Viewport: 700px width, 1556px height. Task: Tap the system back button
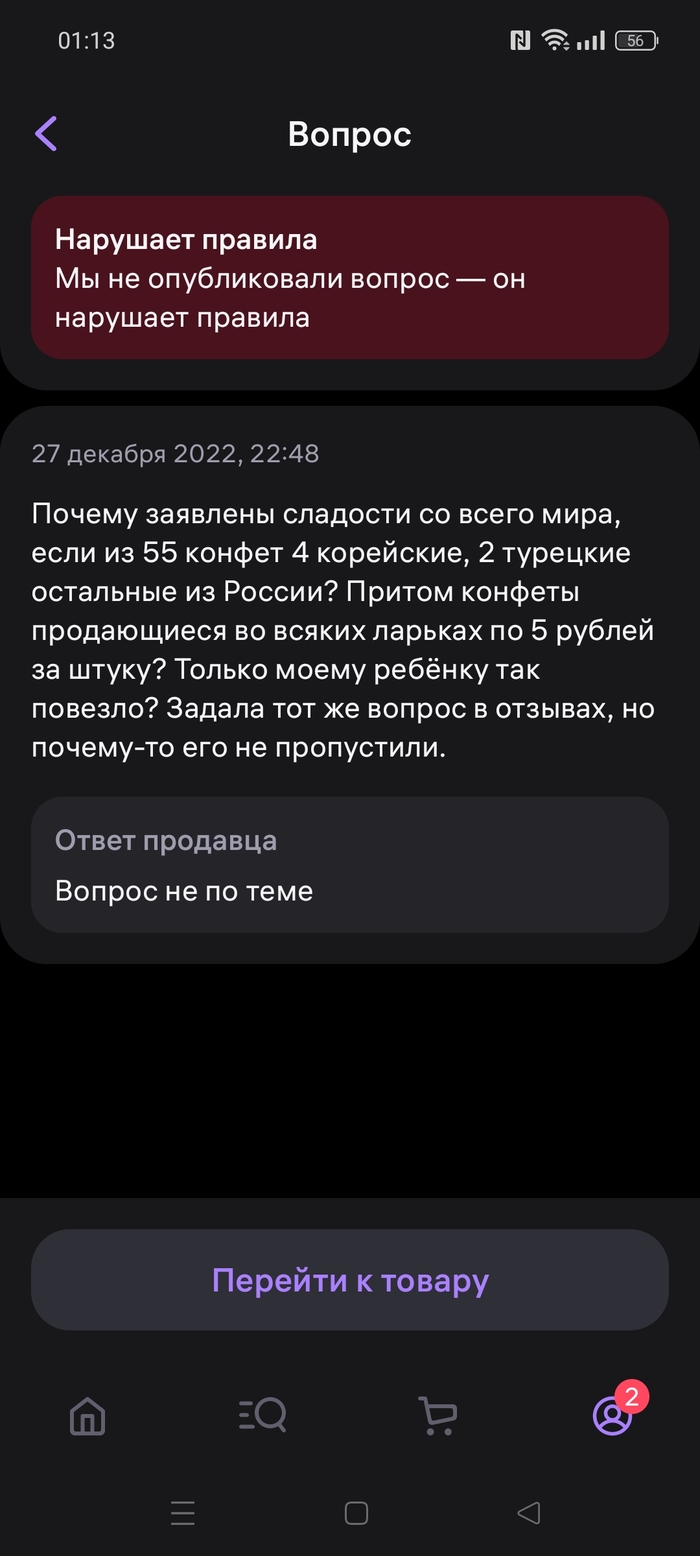pos(529,1513)
